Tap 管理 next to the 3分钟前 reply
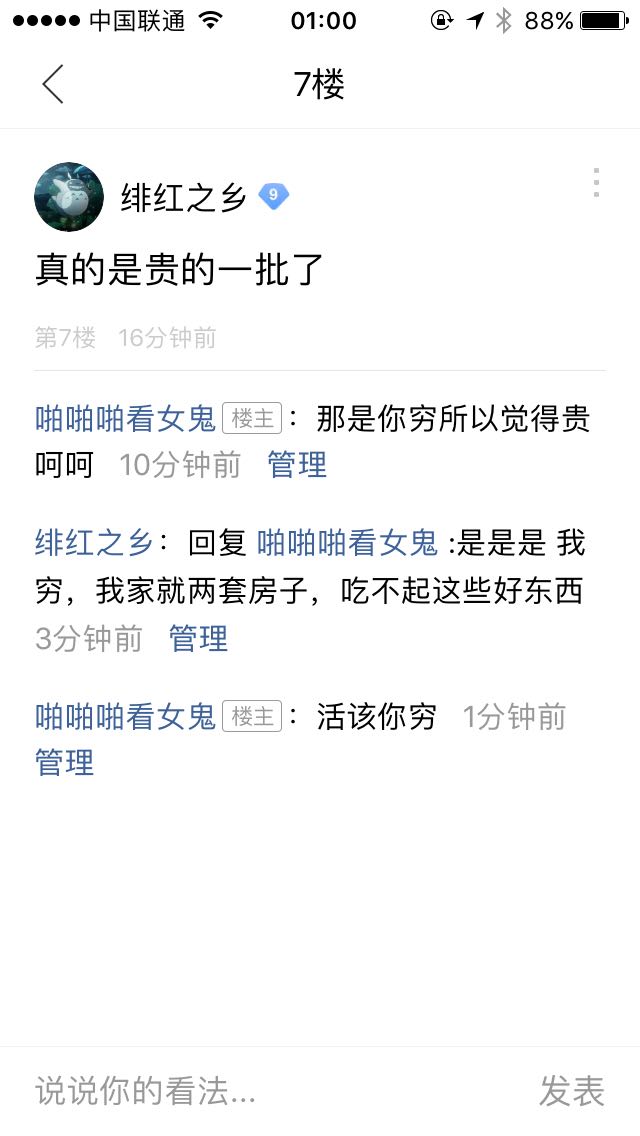 click(198, 639)
